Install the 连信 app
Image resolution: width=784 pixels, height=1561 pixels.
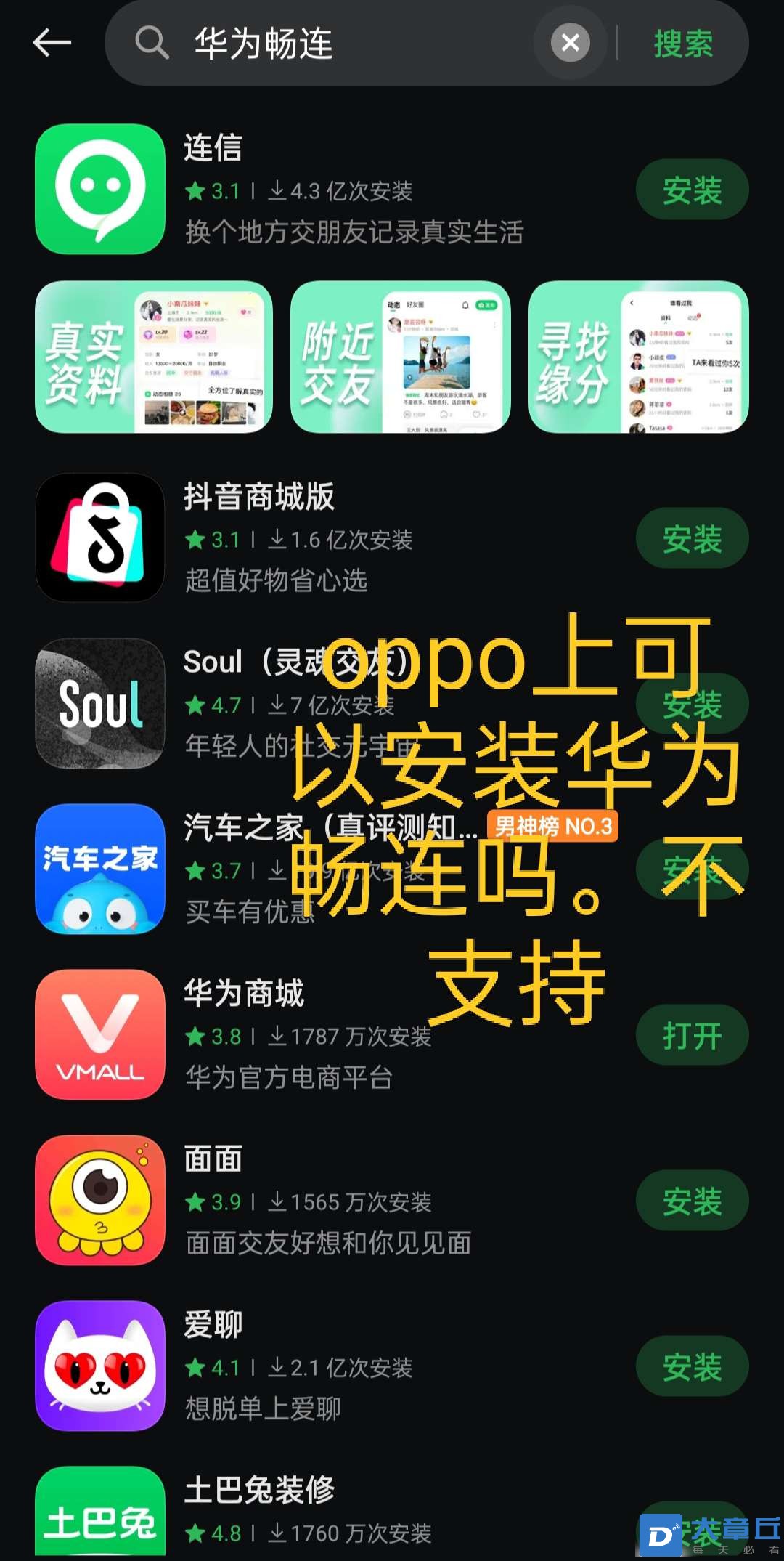(x=692, y=190)
